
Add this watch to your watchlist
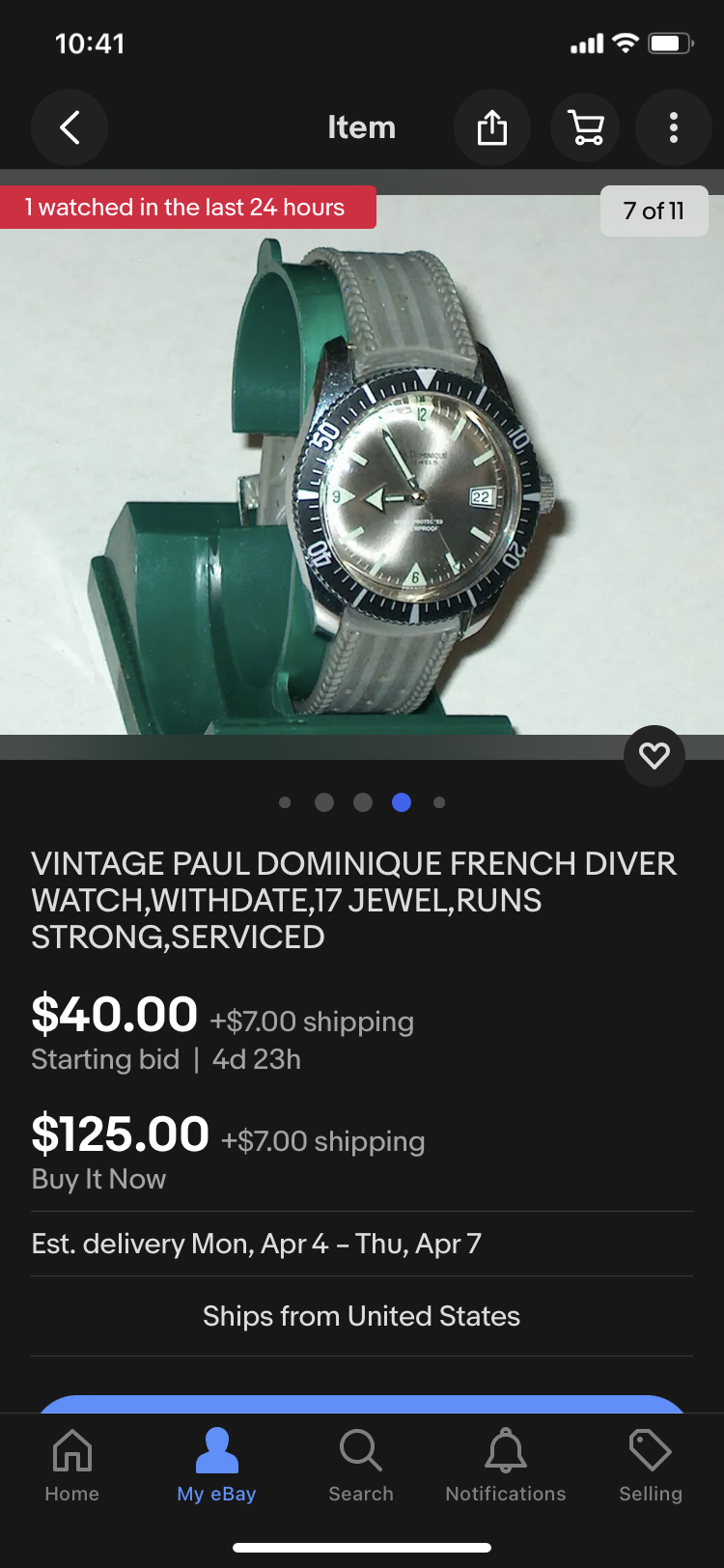[654, 755]
